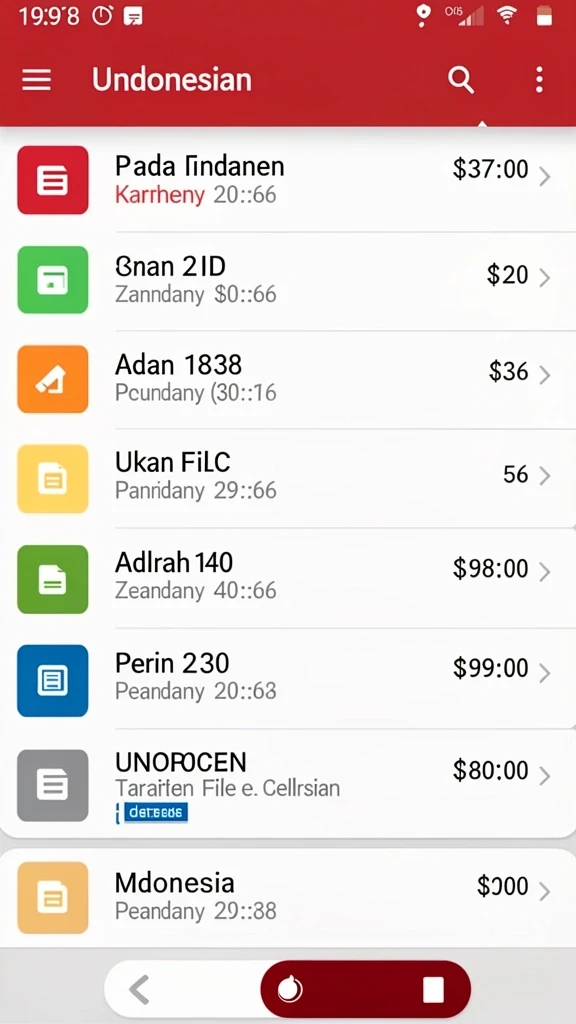The height and width of the screenshot is (1024, 576).
Task: Select the Perin 230 row
Action: point(288,678)
